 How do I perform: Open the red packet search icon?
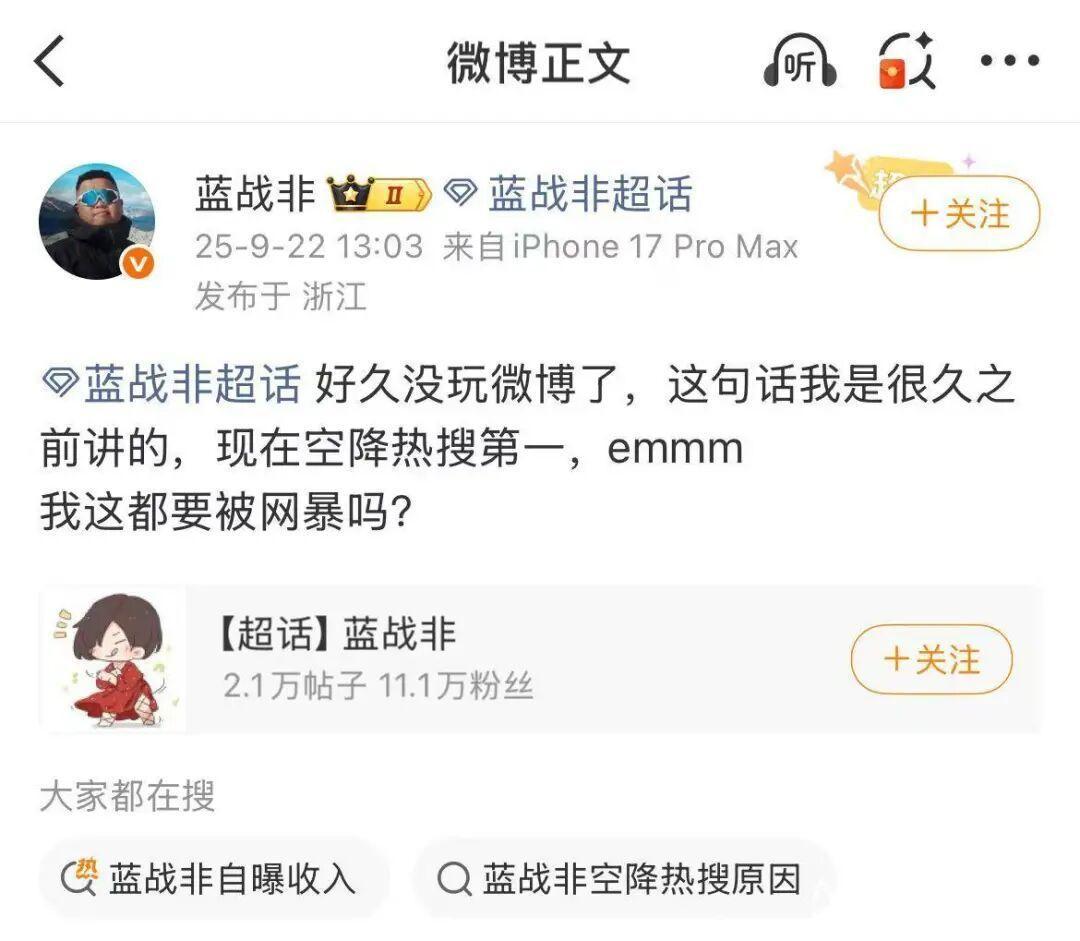point(906,62)
